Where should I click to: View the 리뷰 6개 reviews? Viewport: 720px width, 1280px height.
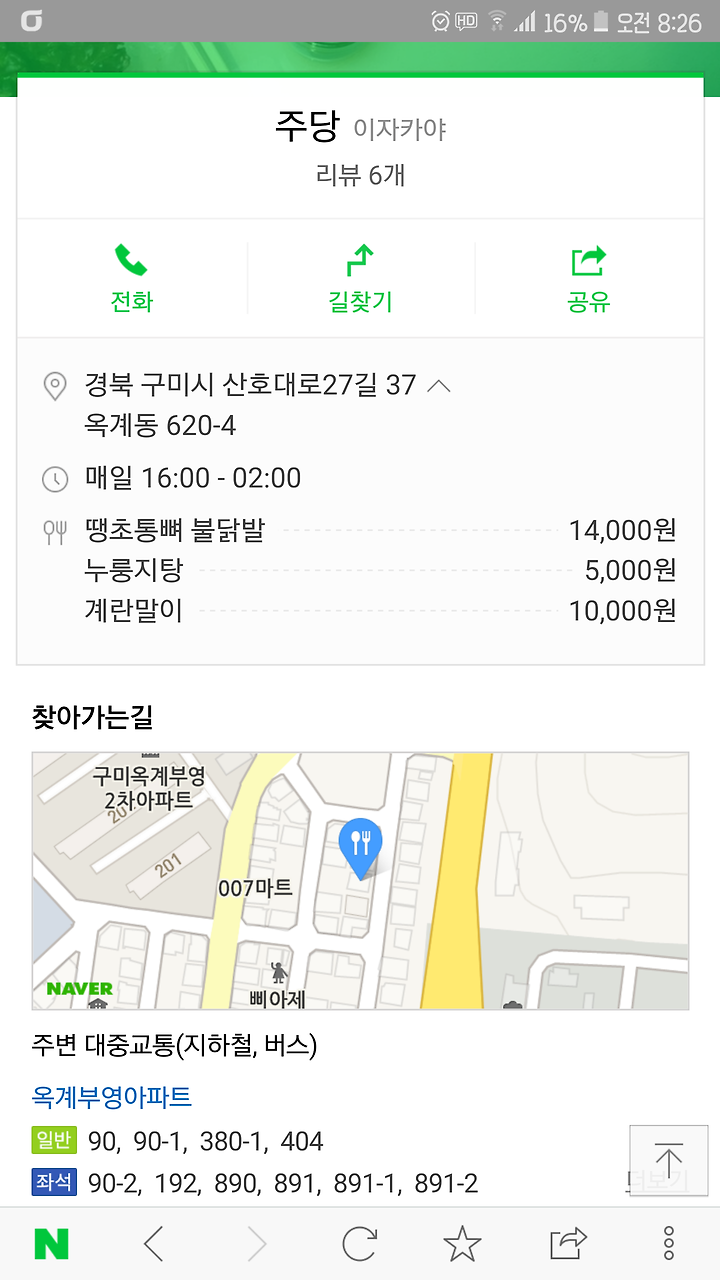[x=360, y=175]
